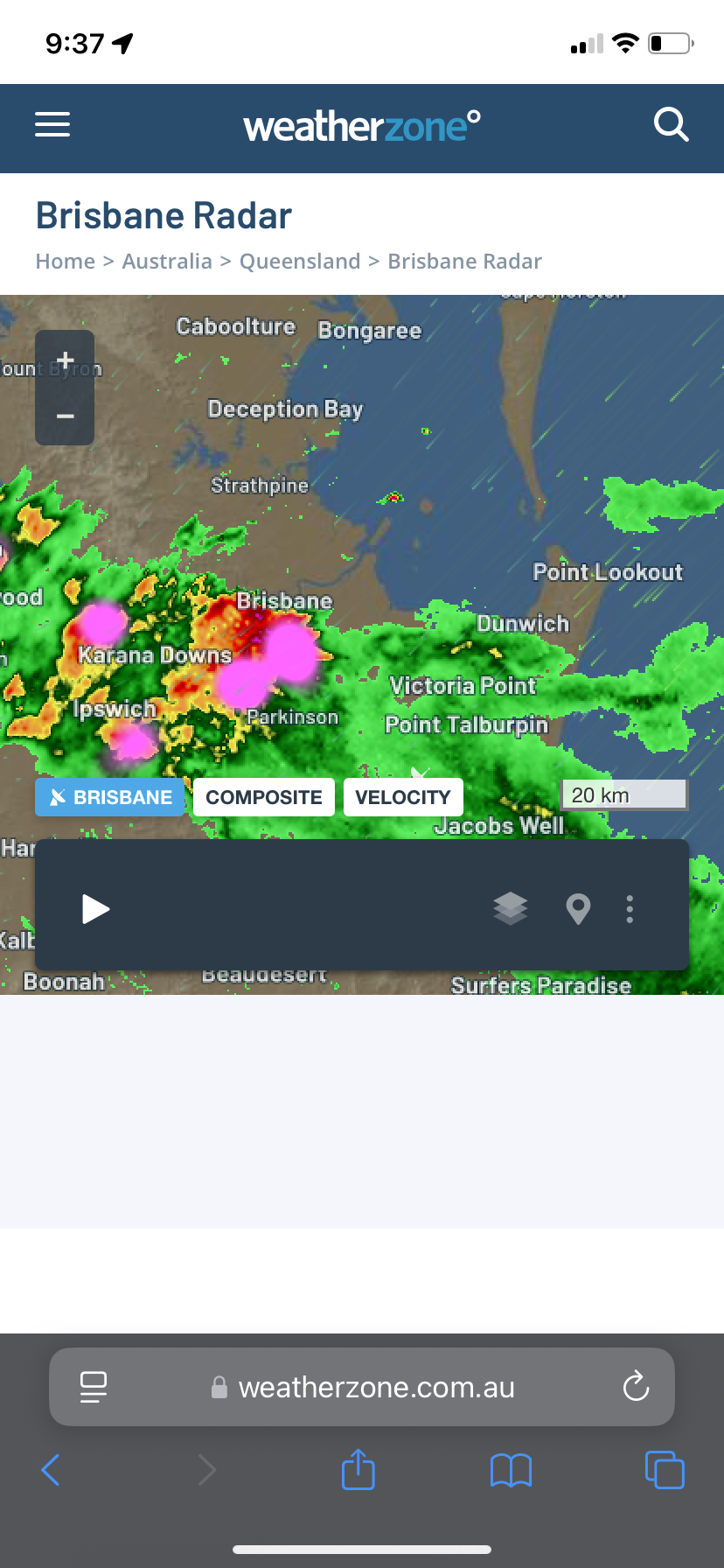The width and height of the screenshot is (724, 1568).
Task: Open the Queensland breadcrumb link
Action: [x=300, y=262]
